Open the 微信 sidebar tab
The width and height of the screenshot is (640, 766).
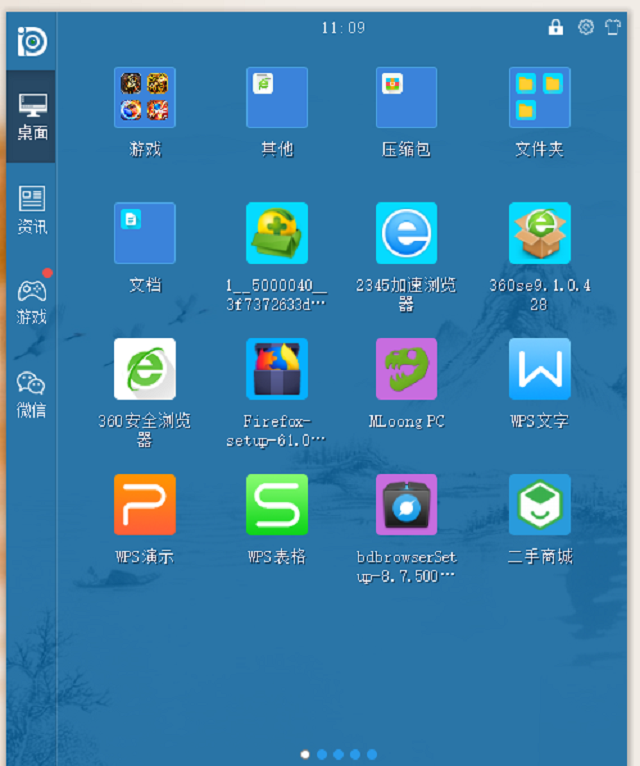[x=31, y=395]
